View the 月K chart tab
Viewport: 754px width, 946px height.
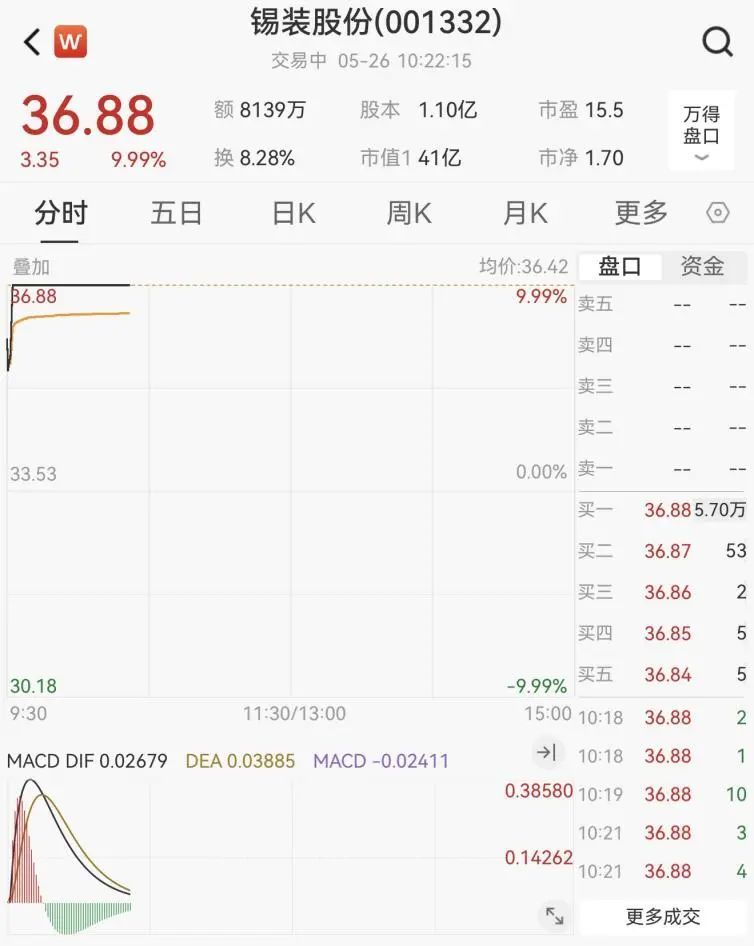tap(525, 213)
